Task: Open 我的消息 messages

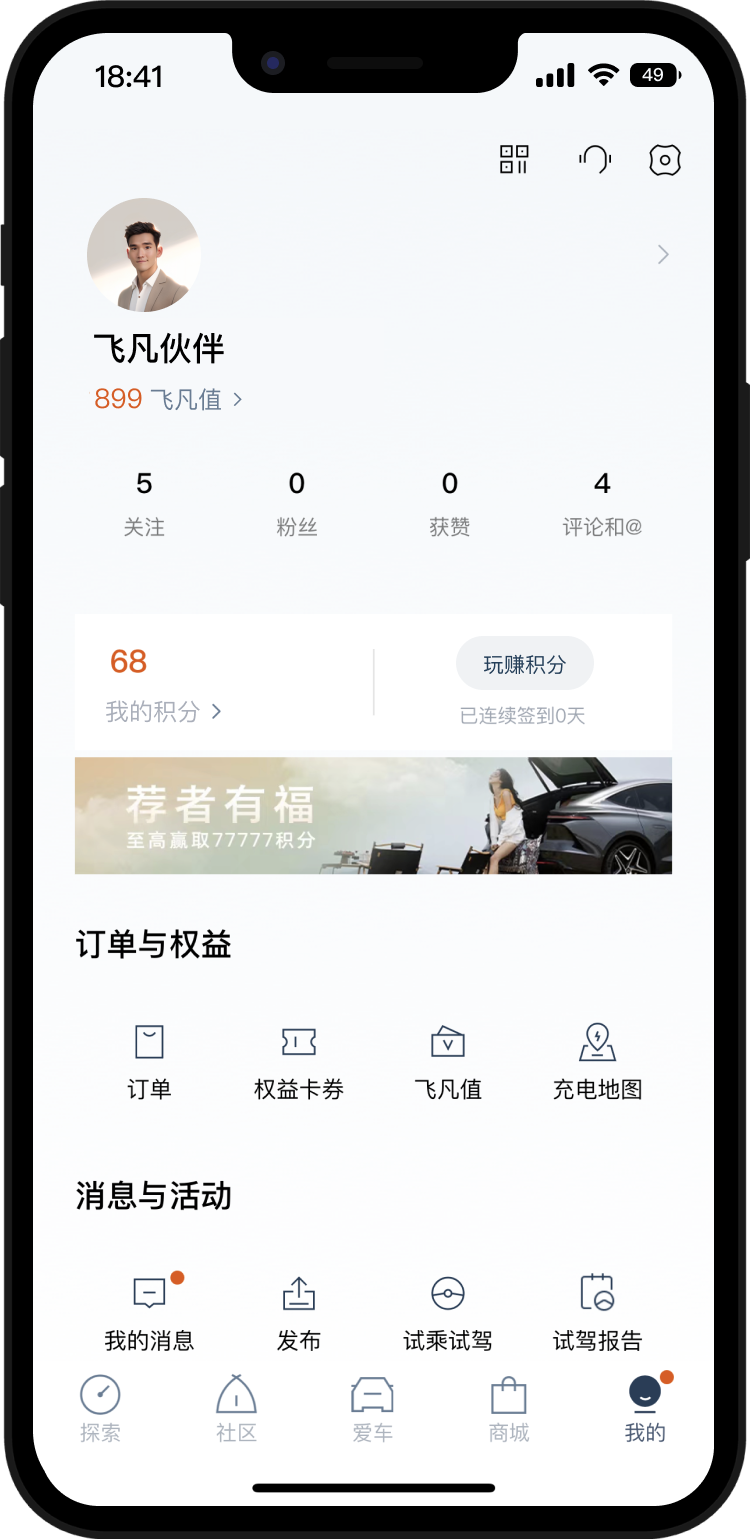Action: click(149, 1312)
